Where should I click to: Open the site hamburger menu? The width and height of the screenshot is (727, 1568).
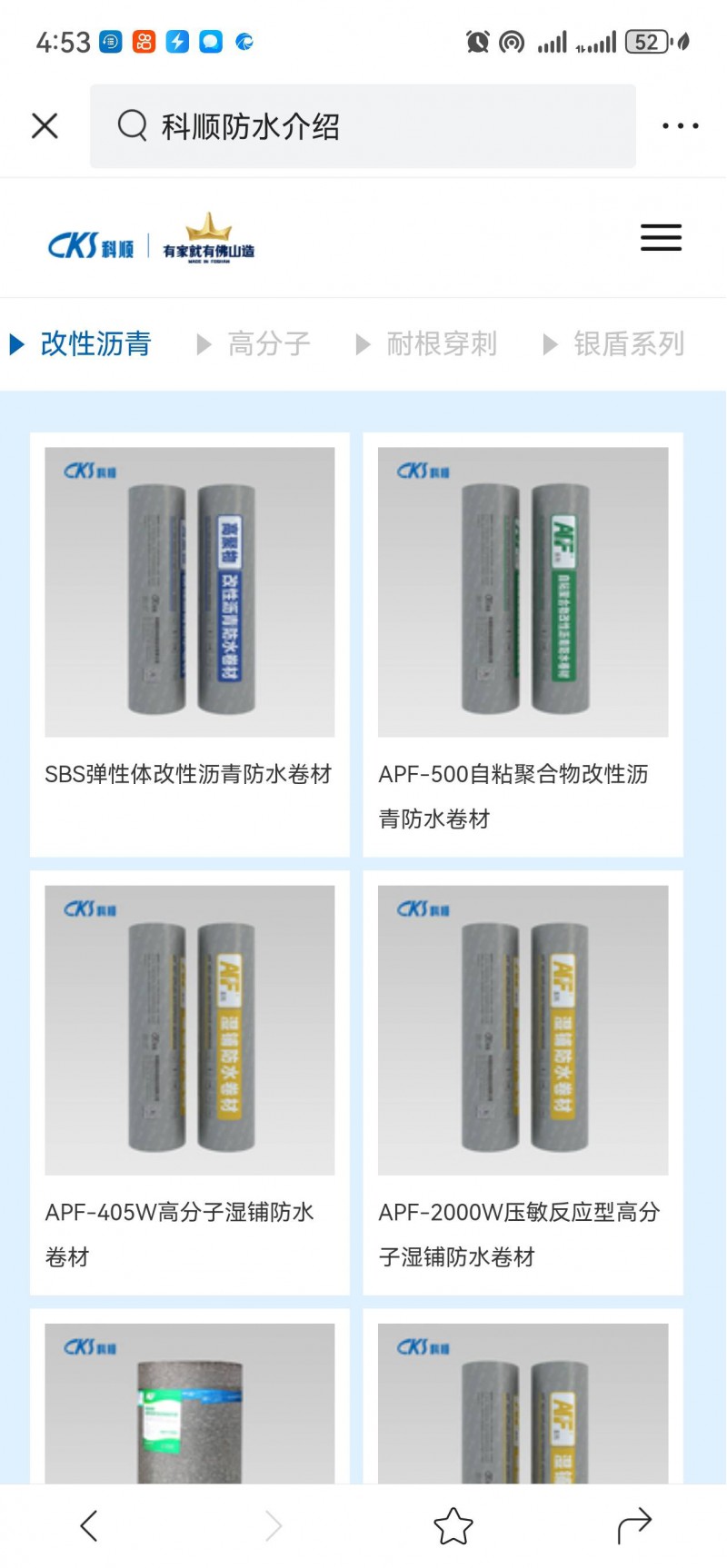661,237
